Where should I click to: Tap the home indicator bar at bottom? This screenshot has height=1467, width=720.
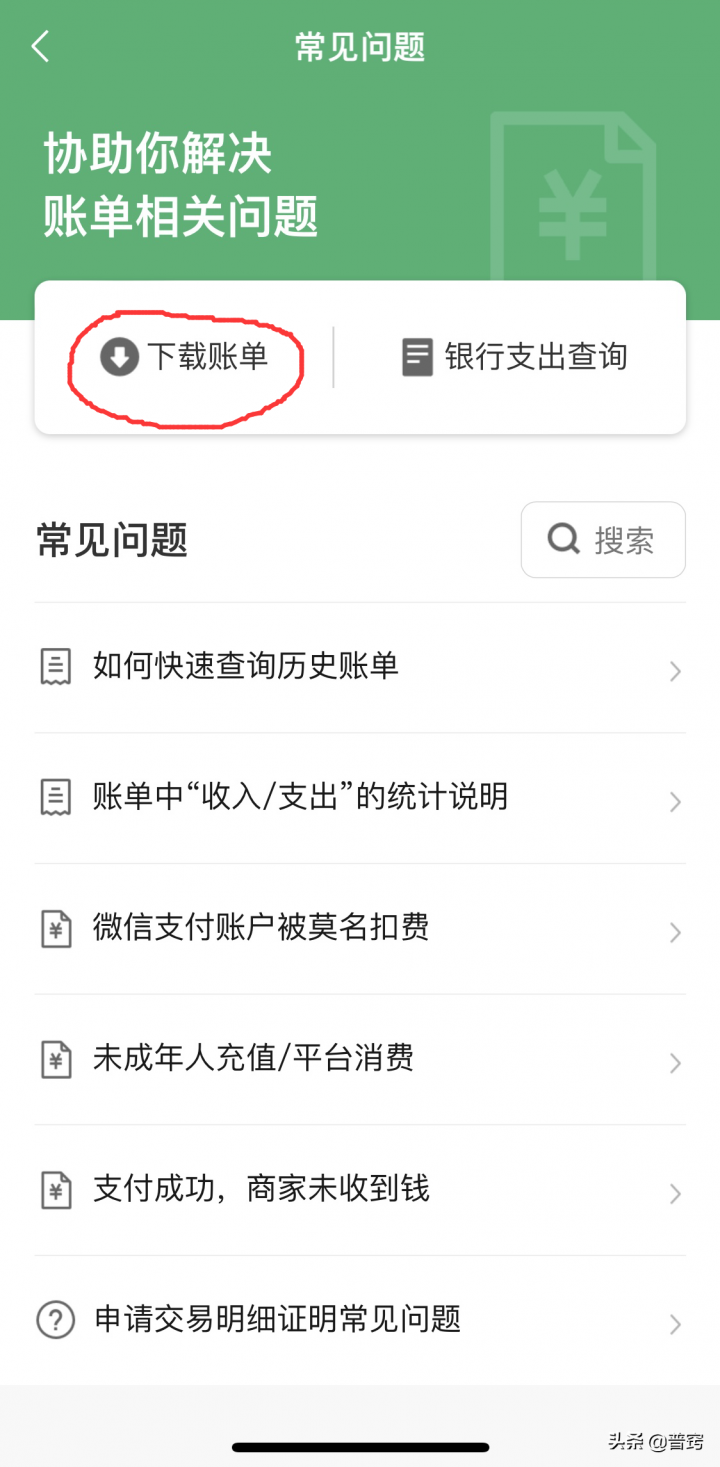click(x=360, y=1446)
